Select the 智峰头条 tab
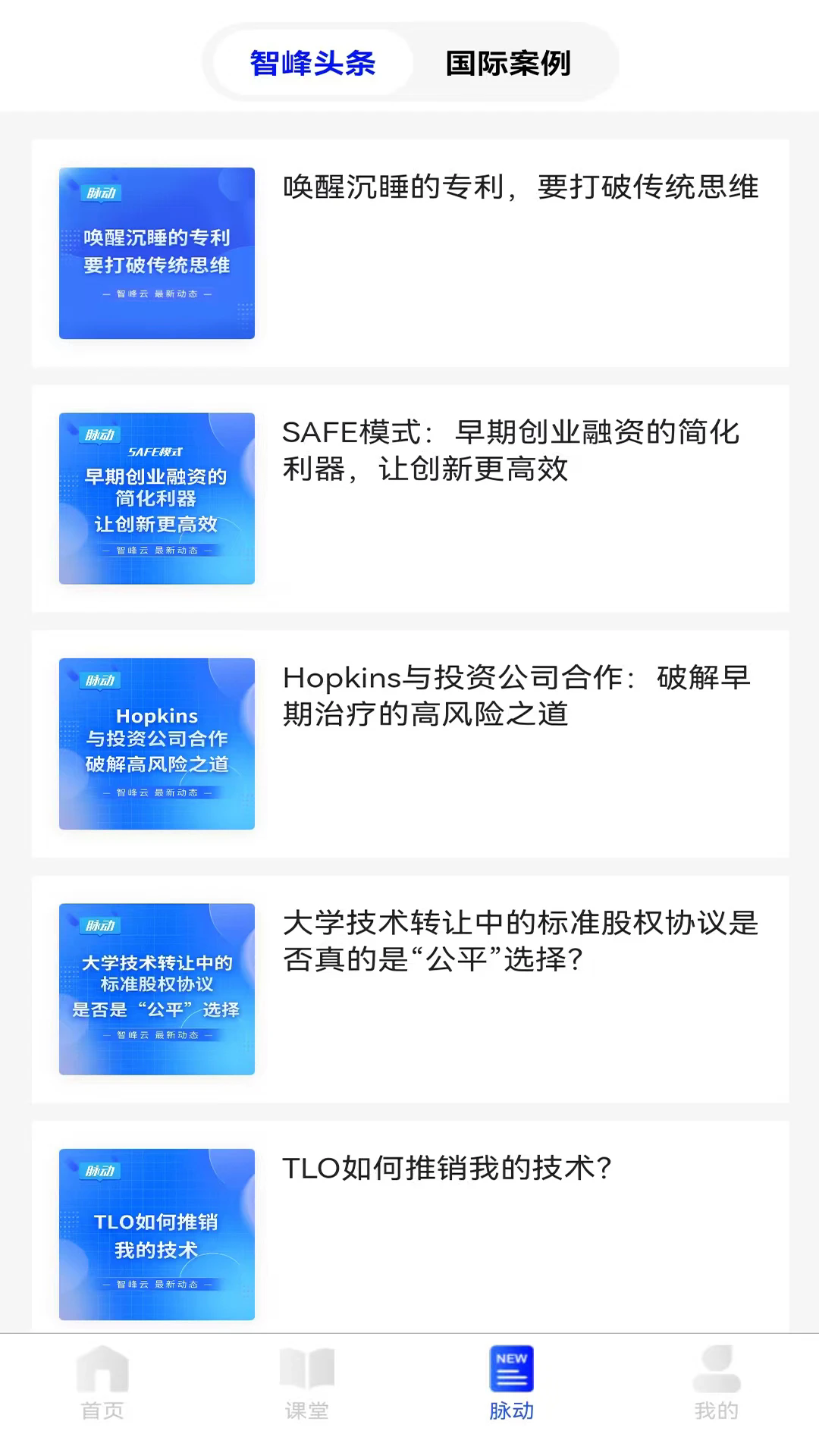Viewport: 819px width, 1456px height. point(311,63)
